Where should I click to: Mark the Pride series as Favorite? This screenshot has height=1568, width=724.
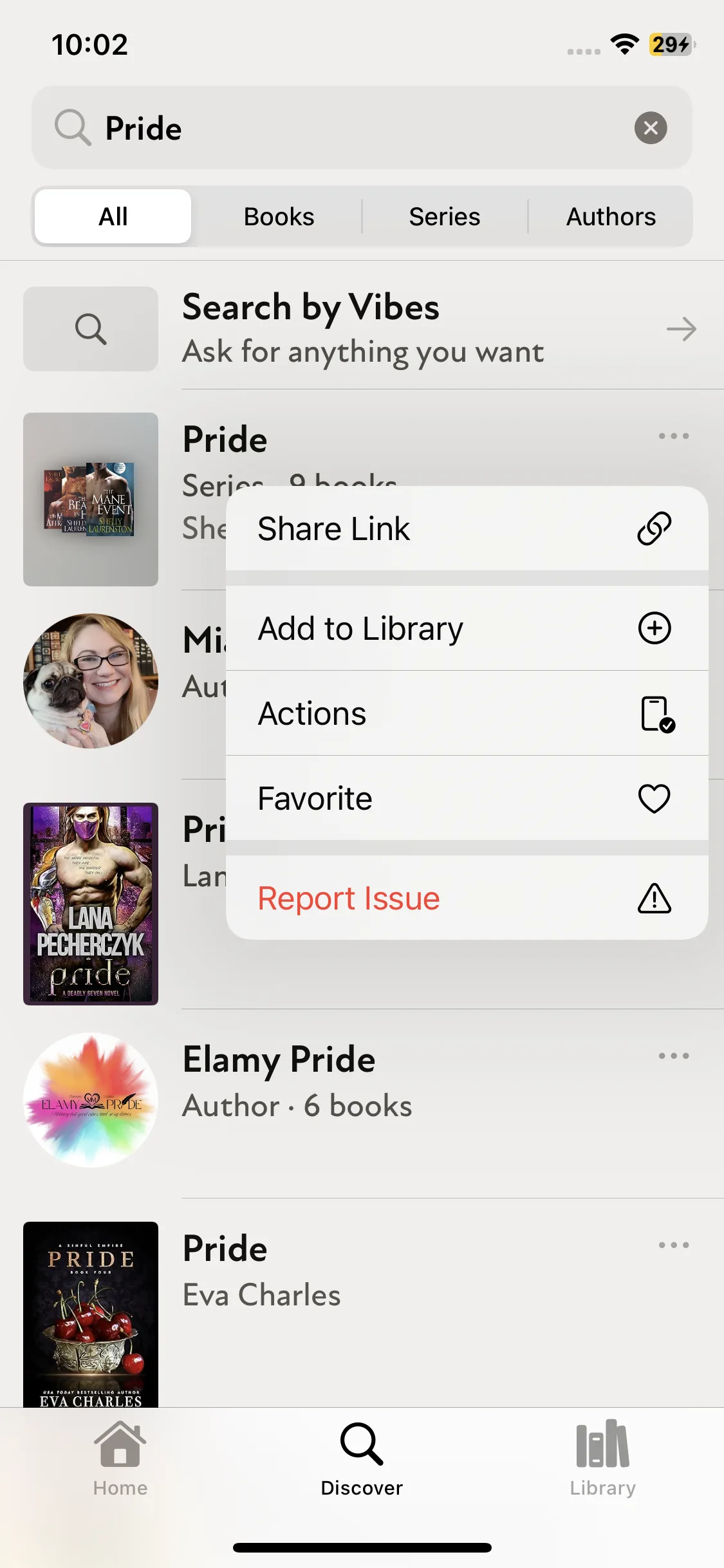(467, 798)
